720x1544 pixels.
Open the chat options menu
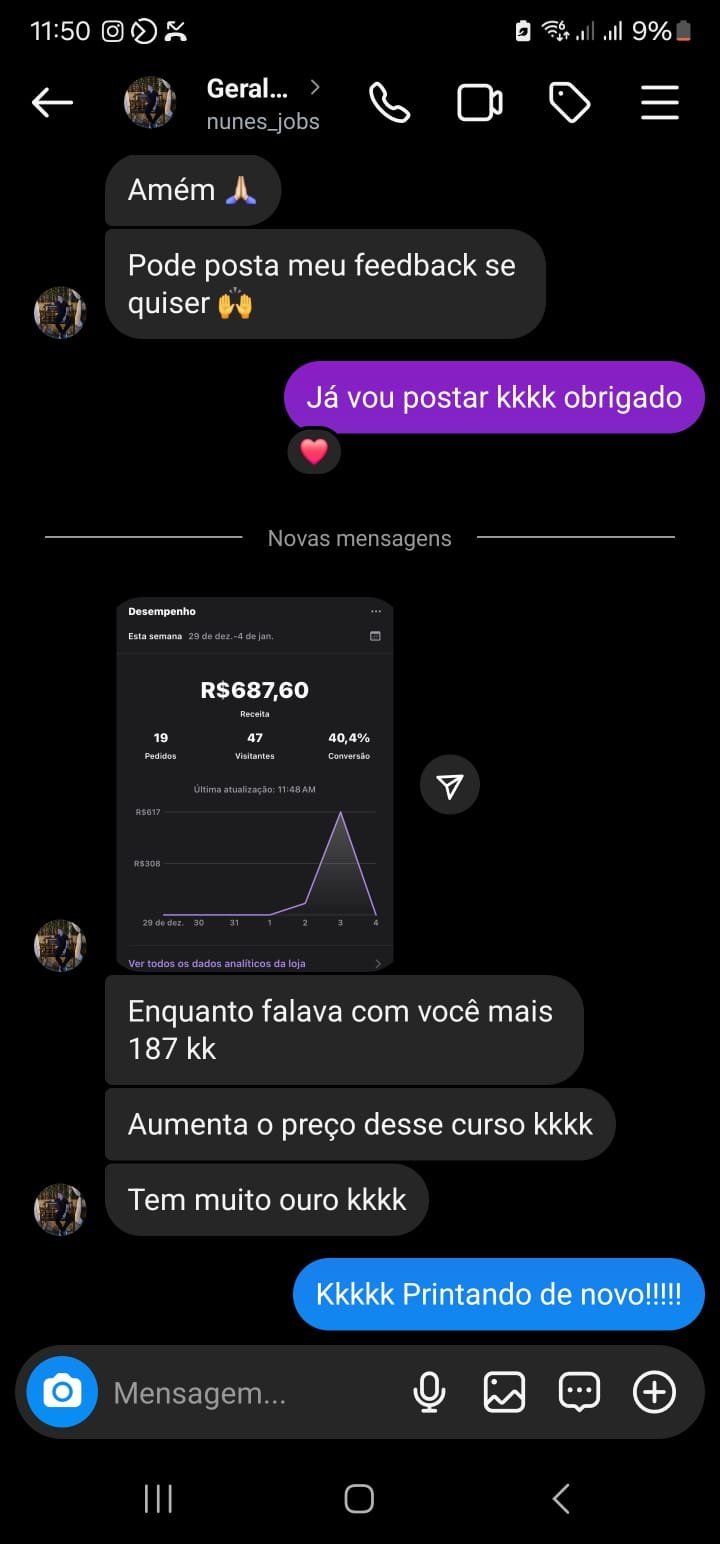(660, 103)
